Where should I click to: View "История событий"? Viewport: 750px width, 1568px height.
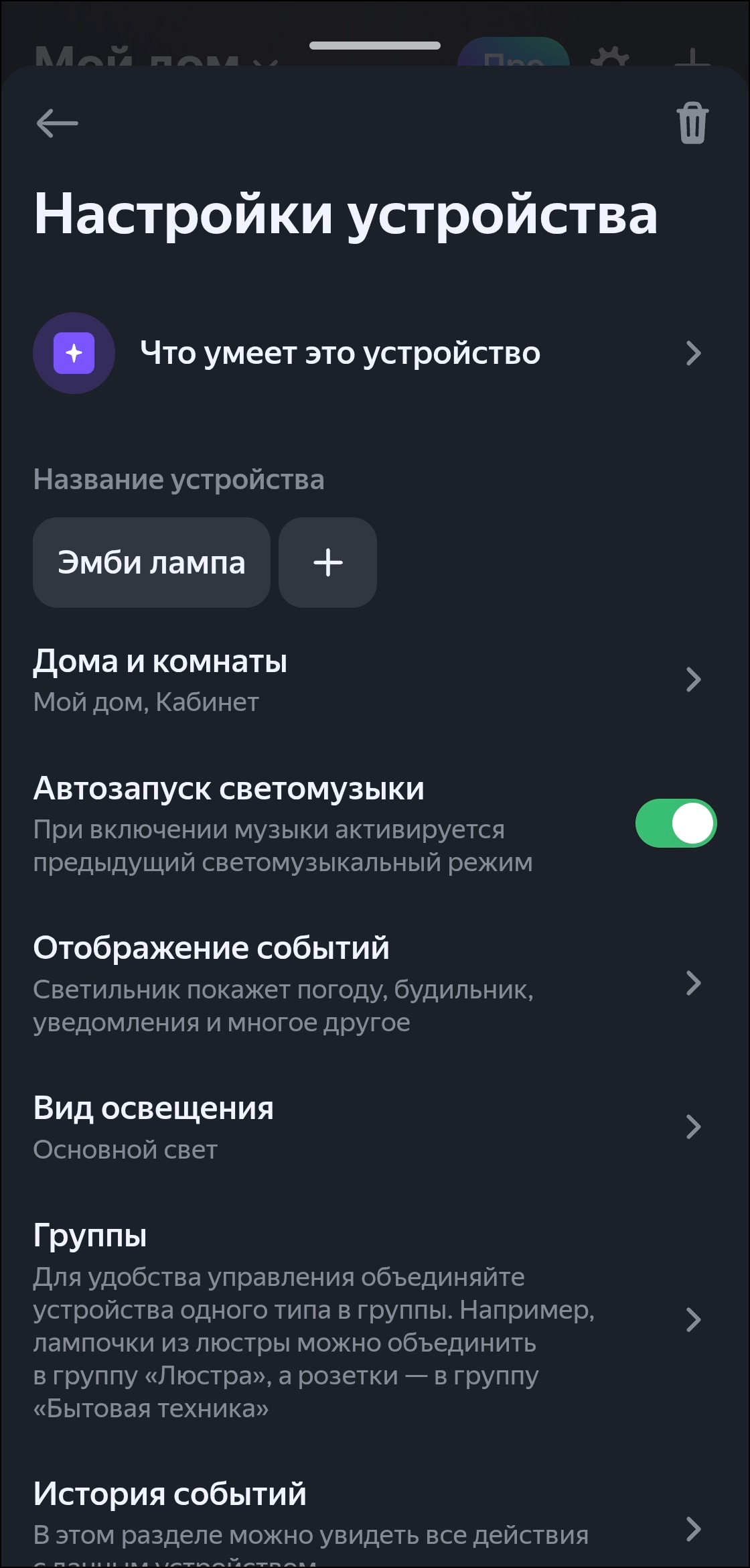click(367, 1521)
